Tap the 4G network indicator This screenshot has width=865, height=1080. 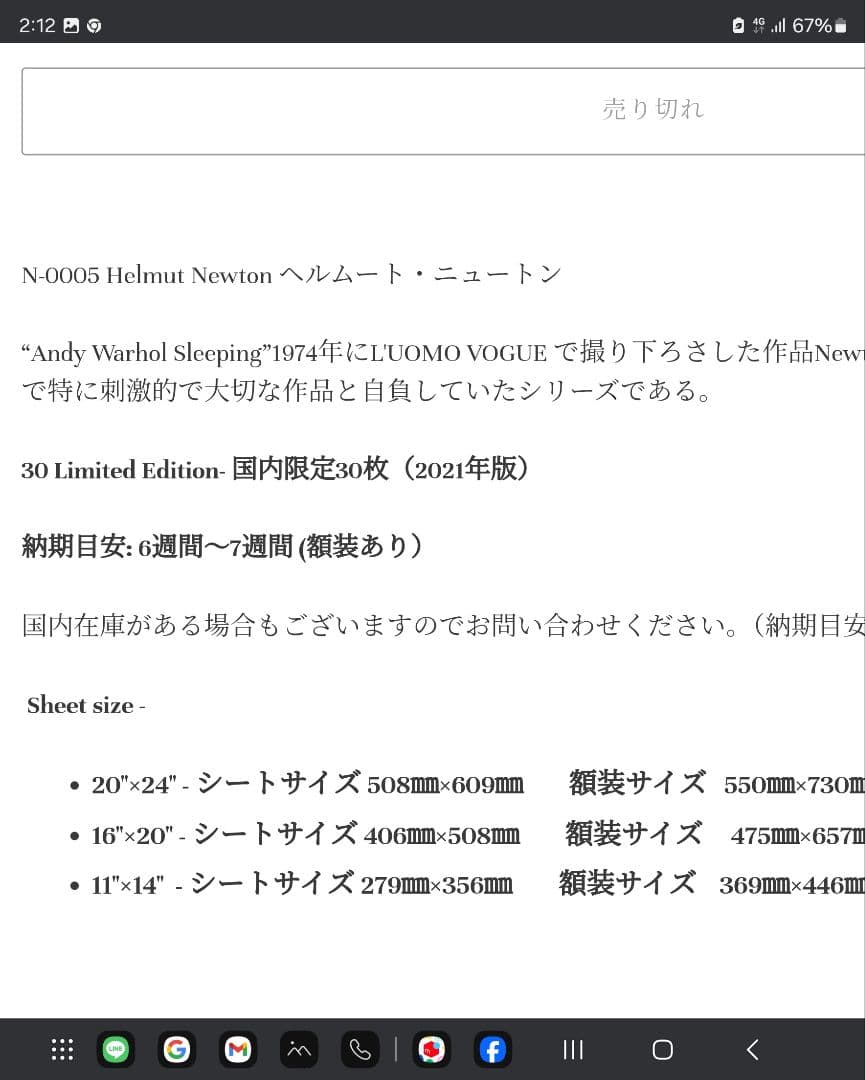click(x=758, y=24)
